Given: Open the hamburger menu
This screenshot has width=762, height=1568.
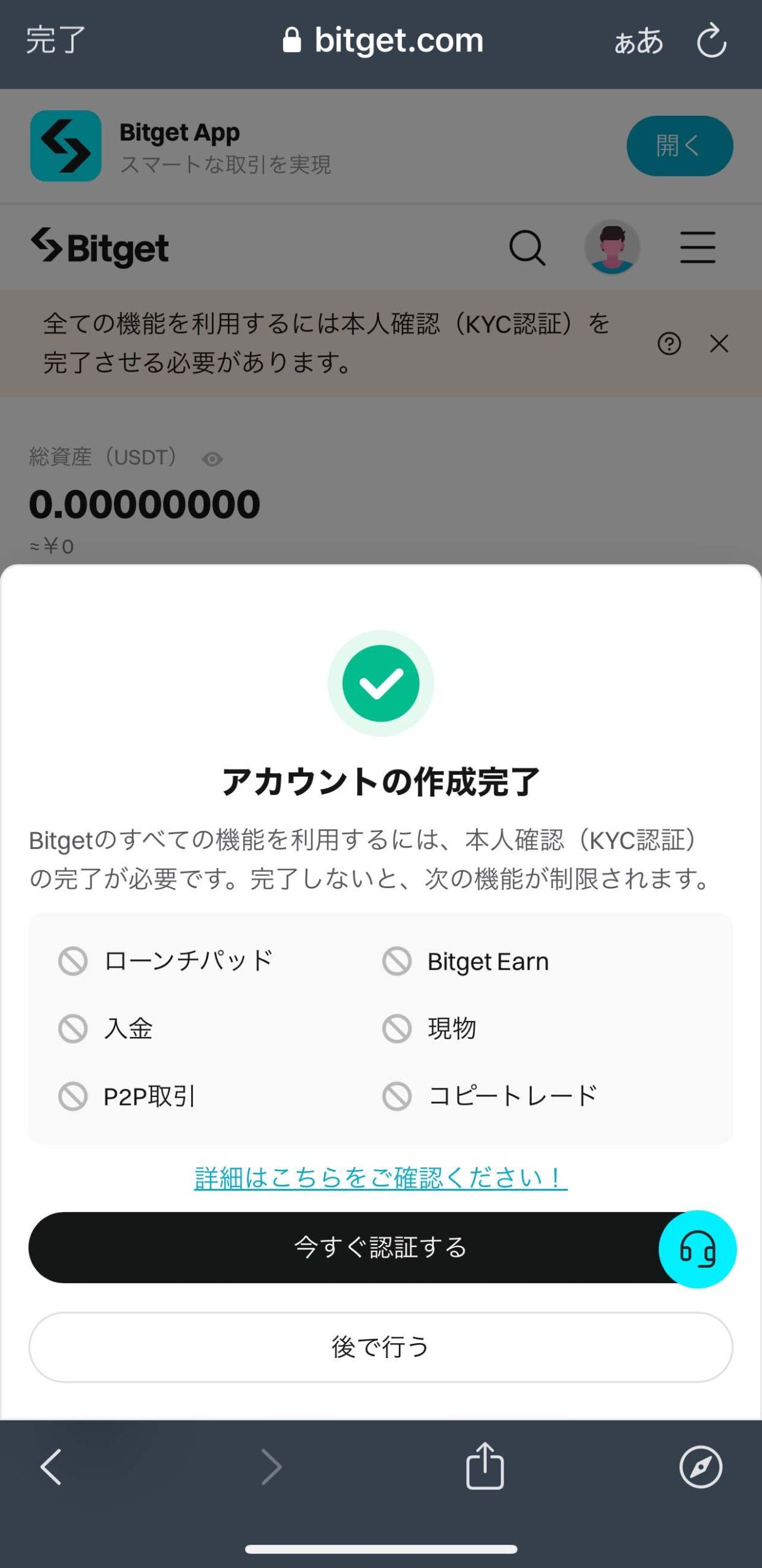Looking at the screenshot, I should click(x=697, y=247).
